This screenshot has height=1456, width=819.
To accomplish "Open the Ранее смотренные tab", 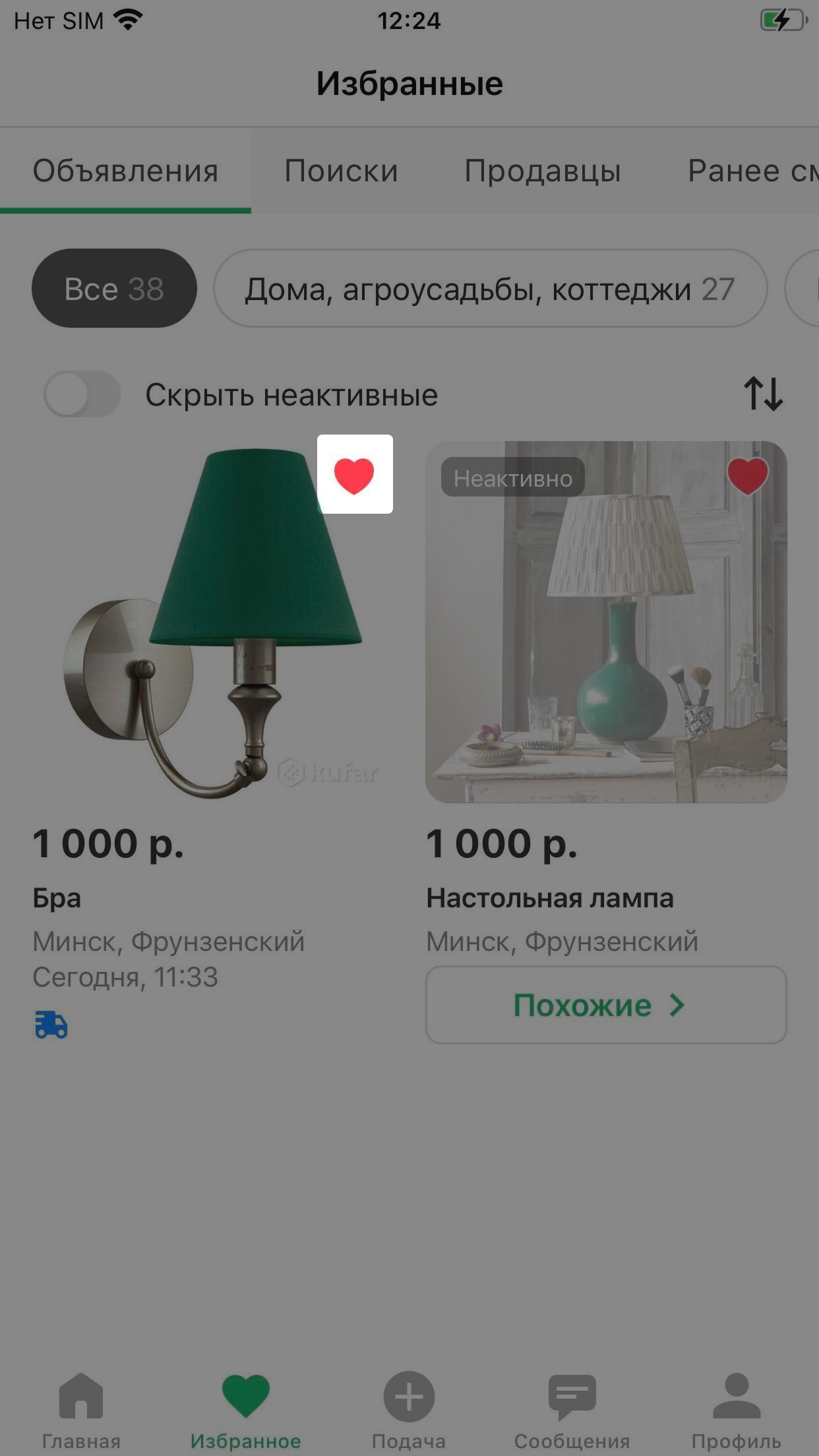I will (x=752, y=171).
